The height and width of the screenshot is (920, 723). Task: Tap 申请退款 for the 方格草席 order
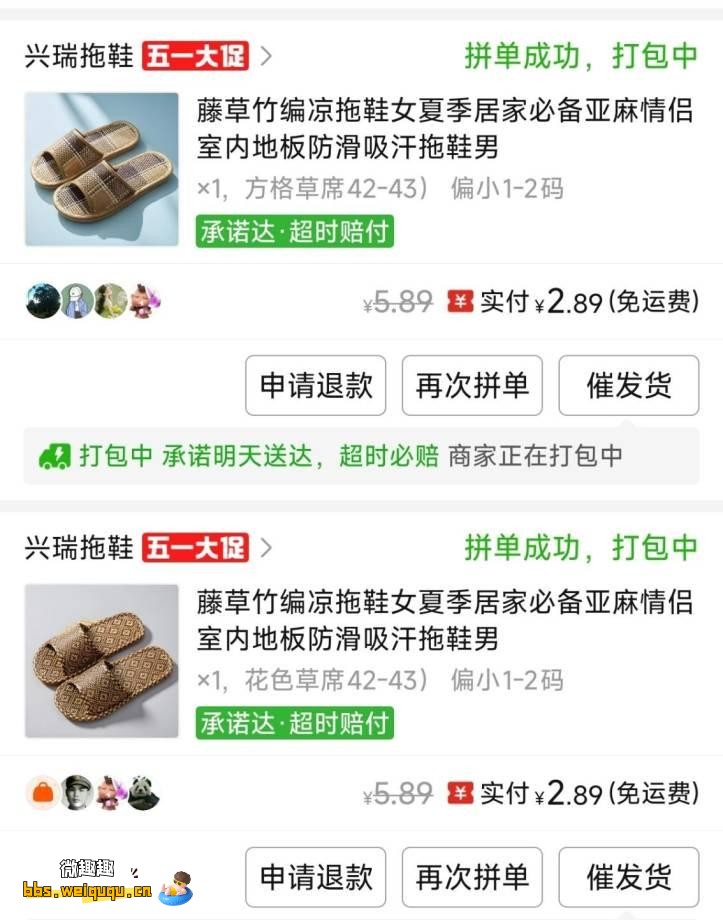316,386
